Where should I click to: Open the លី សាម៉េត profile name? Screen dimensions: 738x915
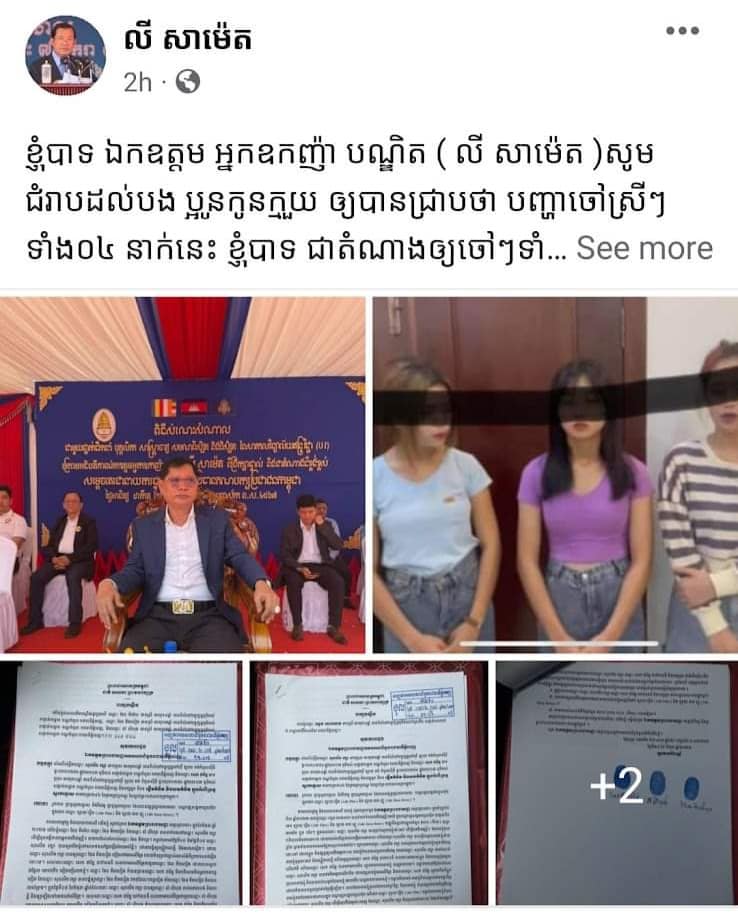pos(187,38)
